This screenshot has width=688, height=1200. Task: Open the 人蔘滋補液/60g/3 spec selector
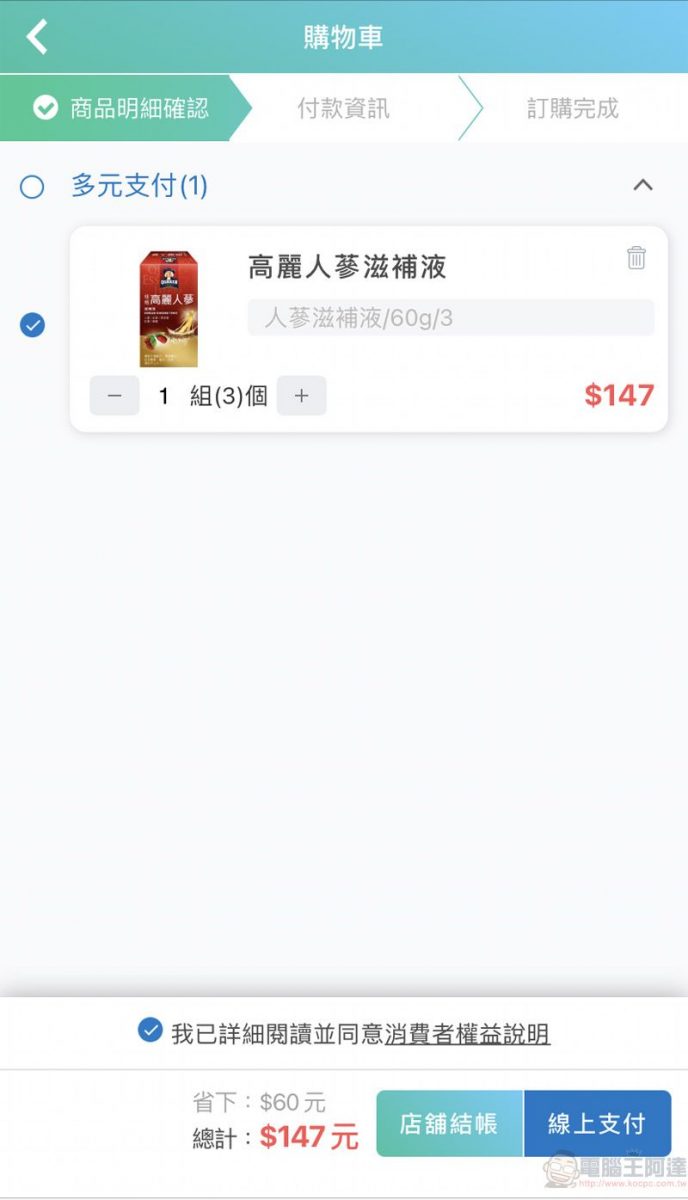450,318
